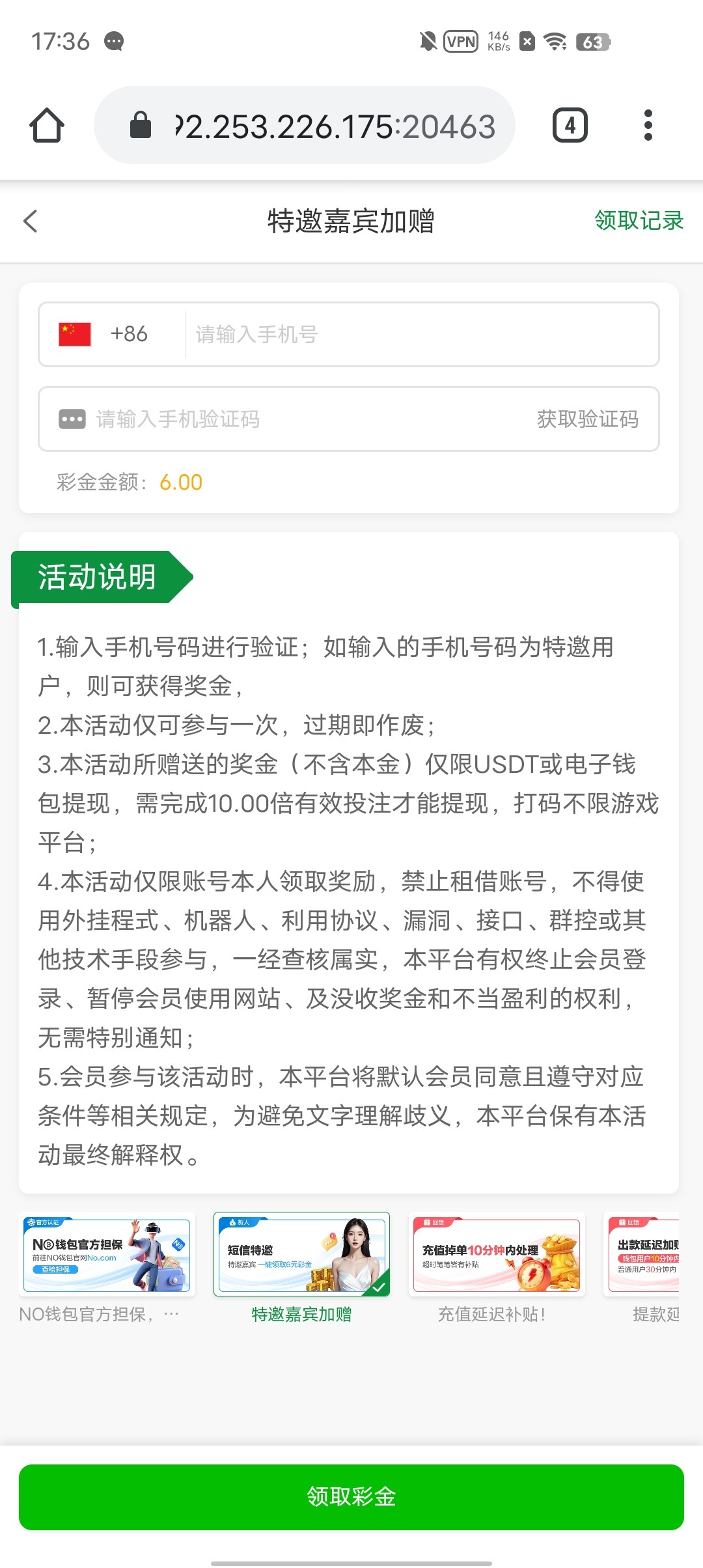Viewport: 703px width, 1568px height.
Task: Open the tab switcher showing 4 tabs
Action: pyautogui.click(x=570, y=124)
